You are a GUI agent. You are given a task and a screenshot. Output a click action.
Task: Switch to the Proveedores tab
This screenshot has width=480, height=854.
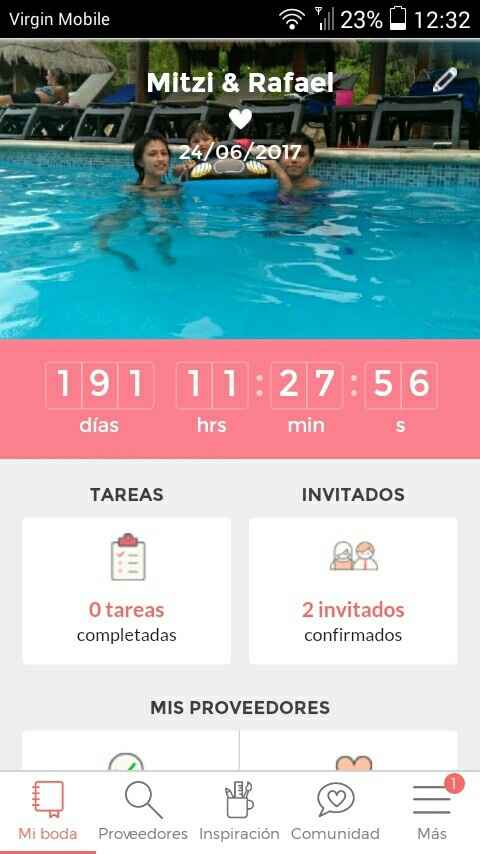point(143,812)
